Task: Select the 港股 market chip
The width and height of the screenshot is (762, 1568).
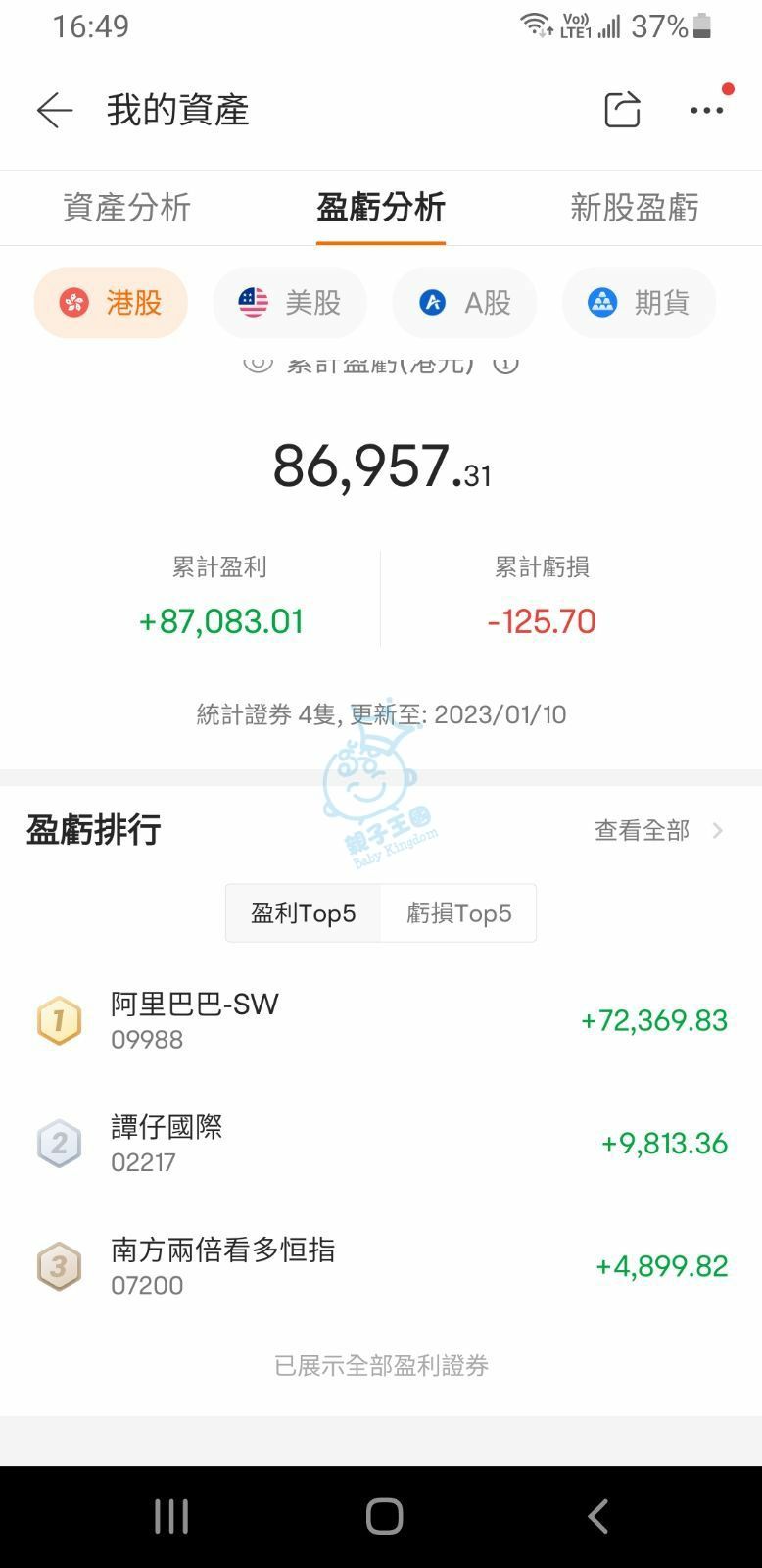Action: click(111, 303)
